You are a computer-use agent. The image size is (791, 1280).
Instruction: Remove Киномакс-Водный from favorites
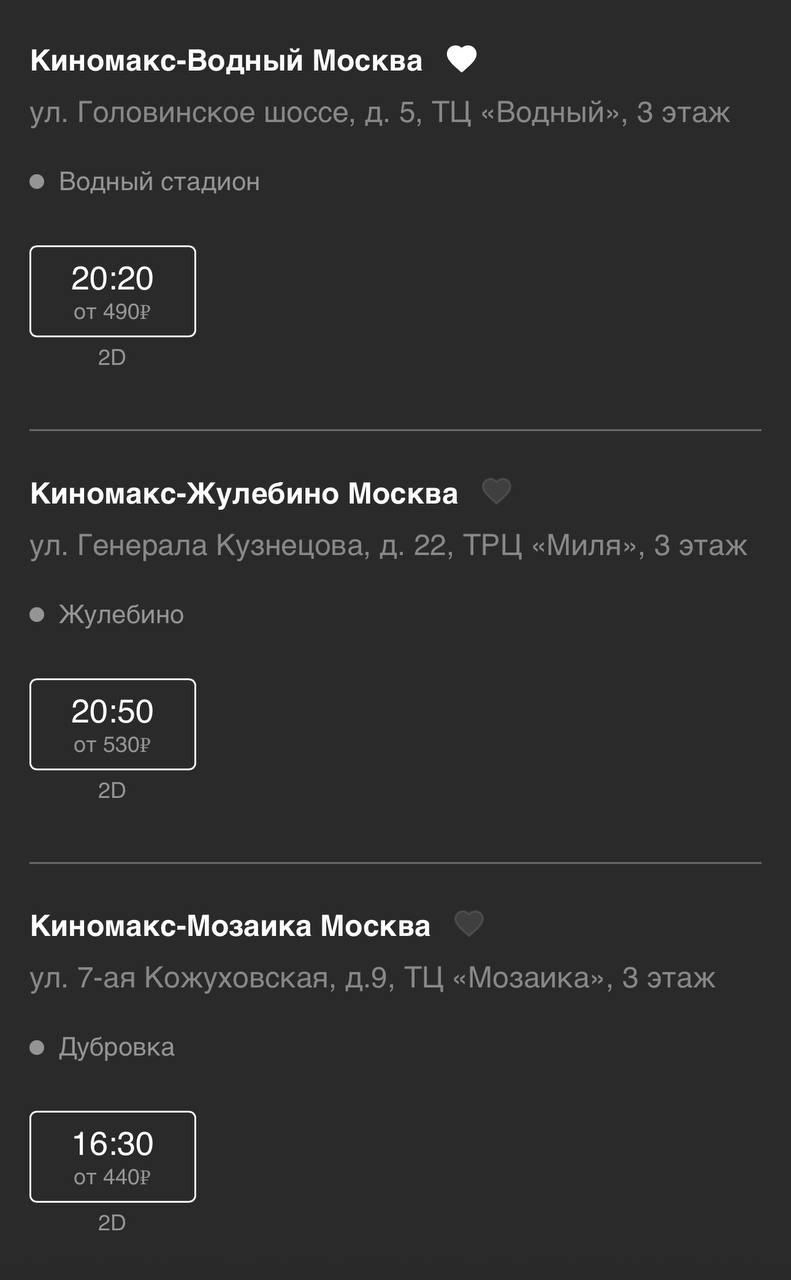[x=461, y=60]
